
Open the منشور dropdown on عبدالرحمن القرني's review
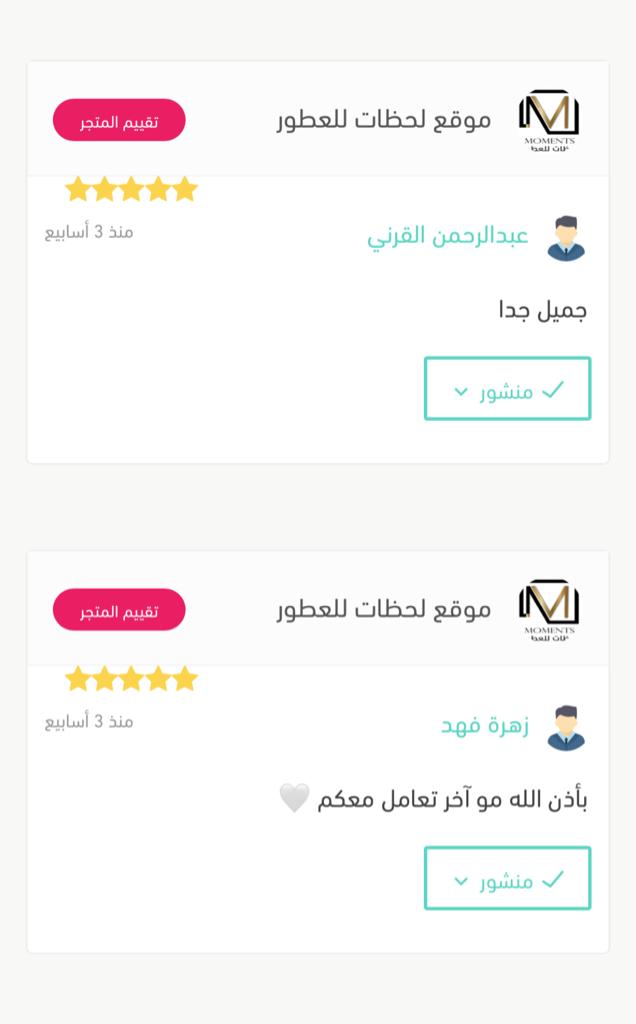[507, 389]
